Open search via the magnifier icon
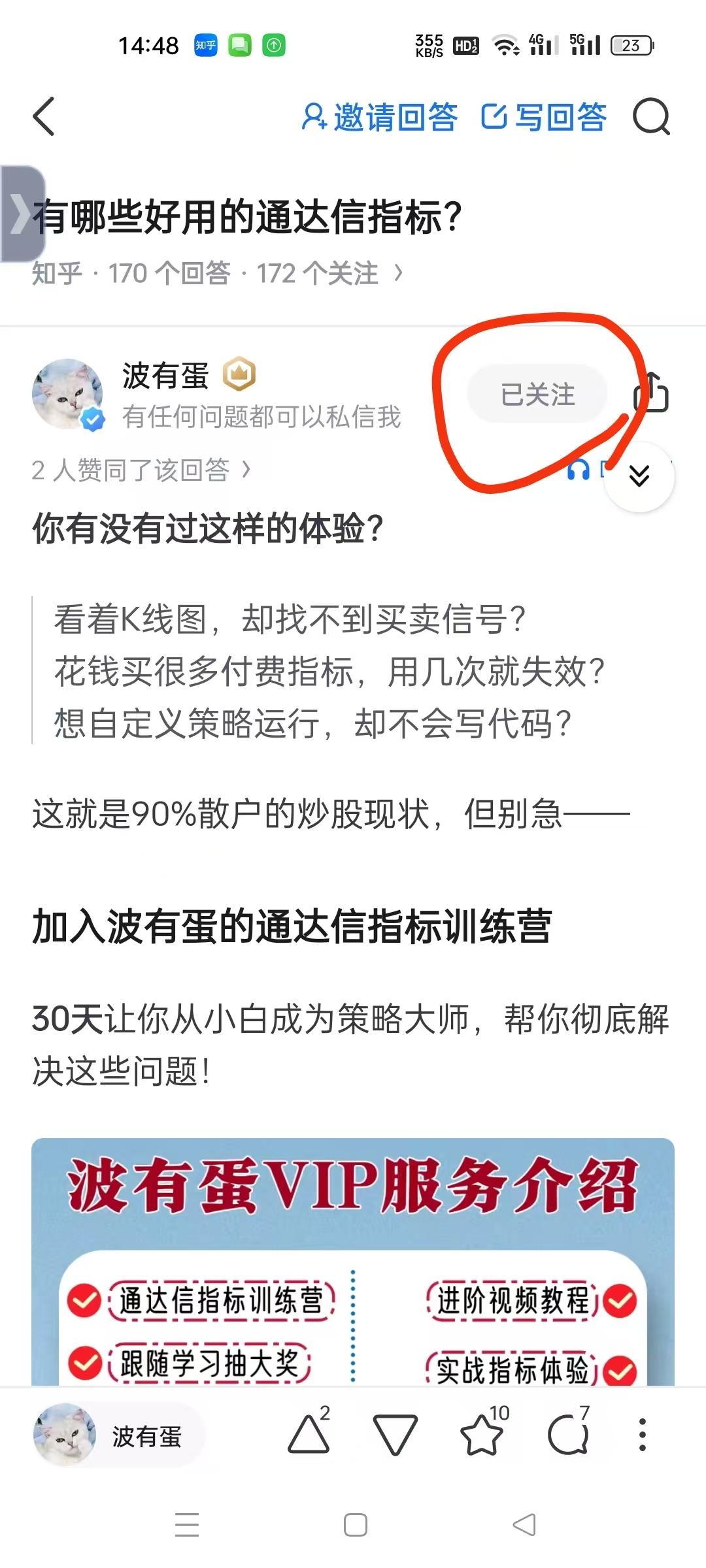This screenshot has width=706, height=1568. [x=652, y=119]
